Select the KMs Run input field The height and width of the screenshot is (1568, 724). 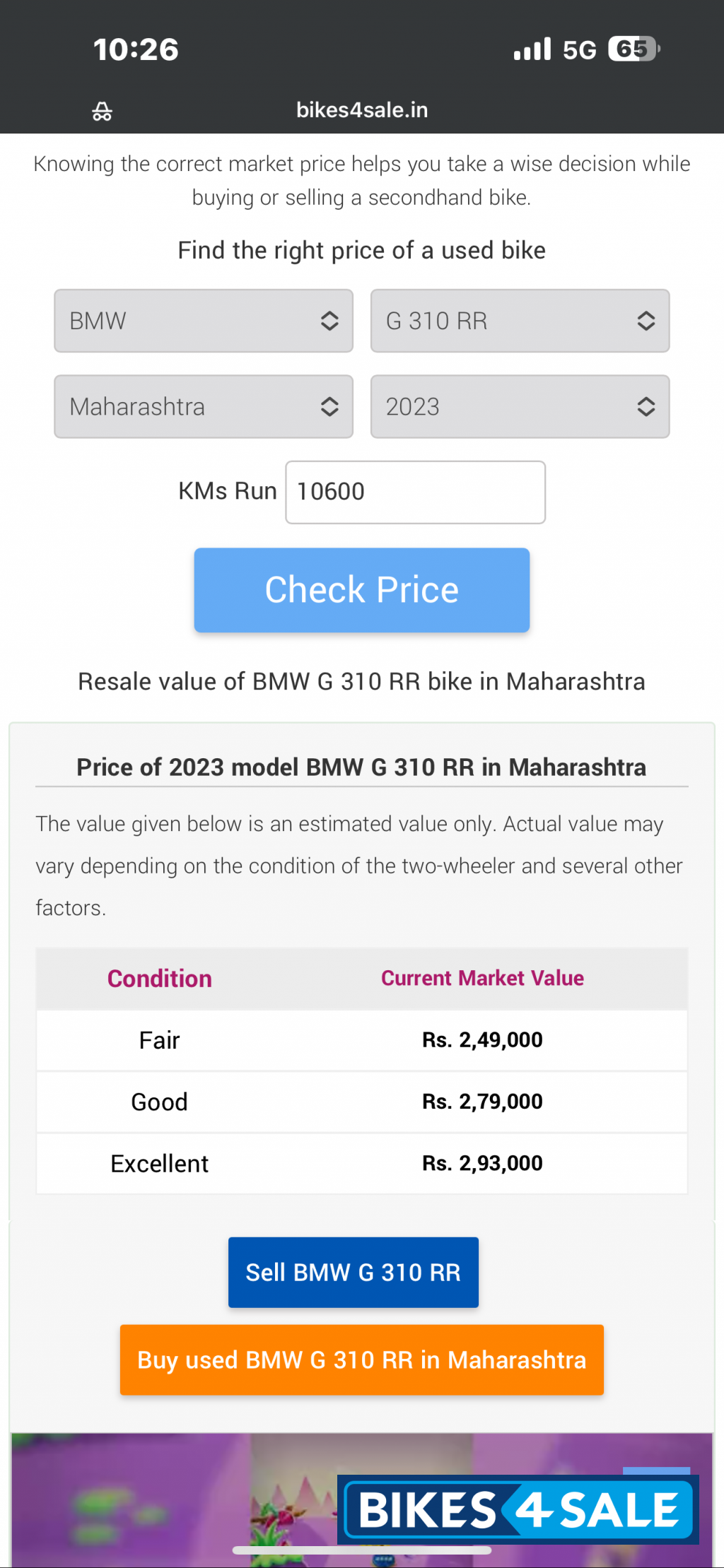pyautogui.click(x=414, y=491)
